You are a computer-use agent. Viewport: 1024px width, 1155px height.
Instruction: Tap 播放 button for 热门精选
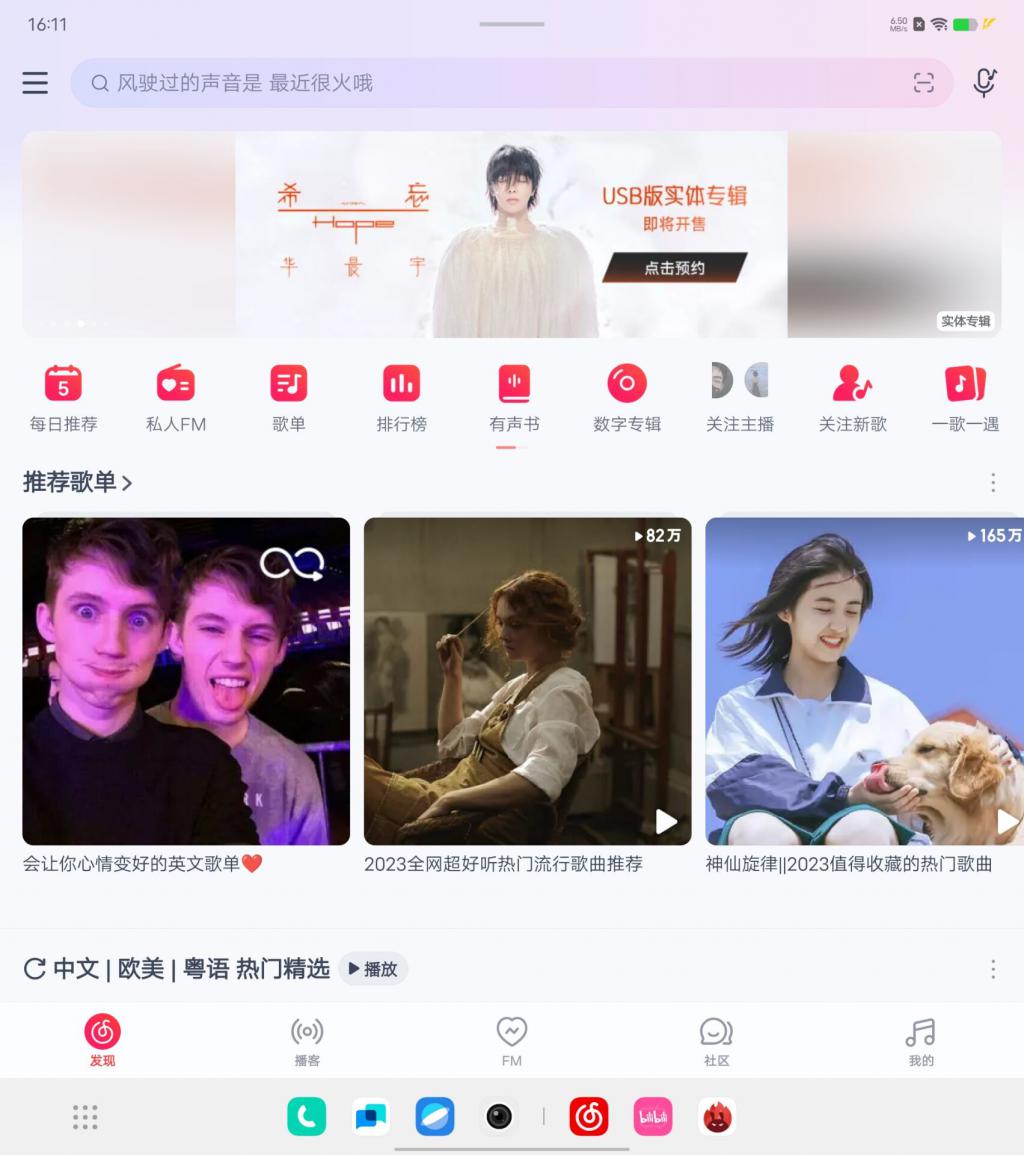tap(373, 968)
